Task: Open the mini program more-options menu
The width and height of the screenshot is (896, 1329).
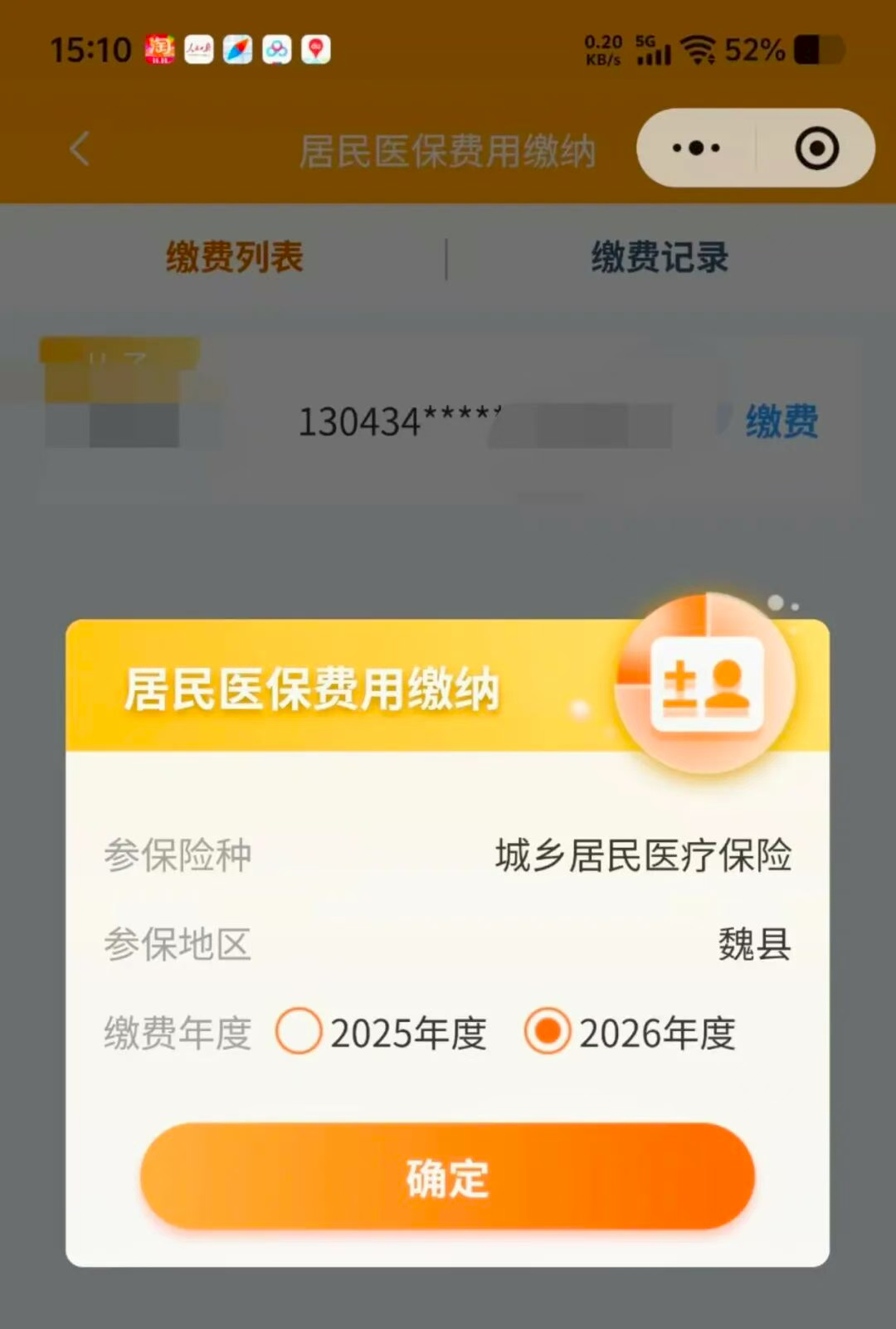Action: [x=696, y=148]
